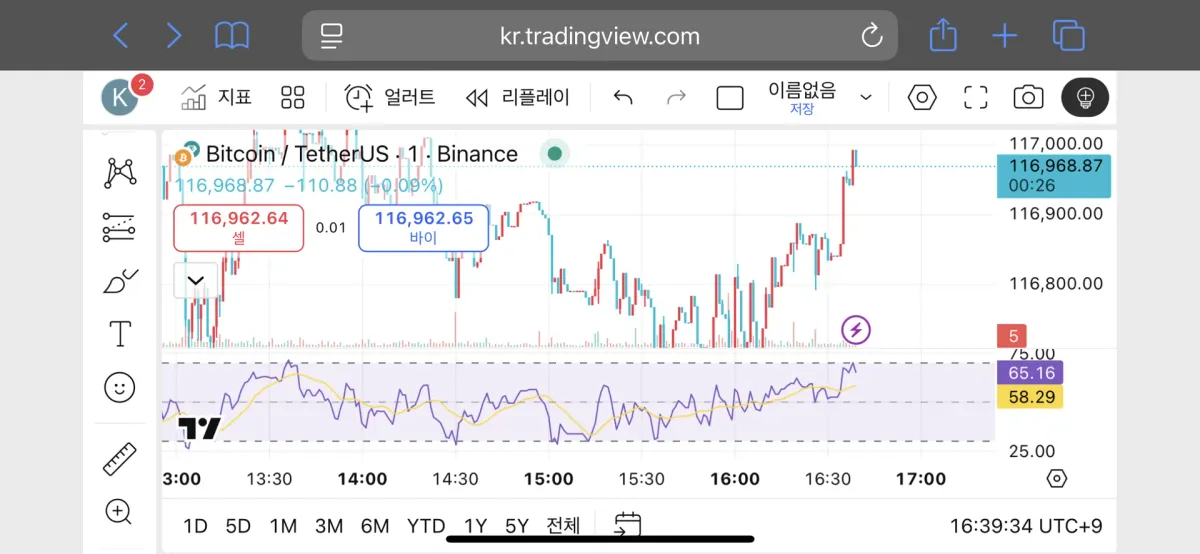The width and height of the screenshot is (1200, 554).
Task: Tap the red 셀 sell button
Action: point(238,227)
